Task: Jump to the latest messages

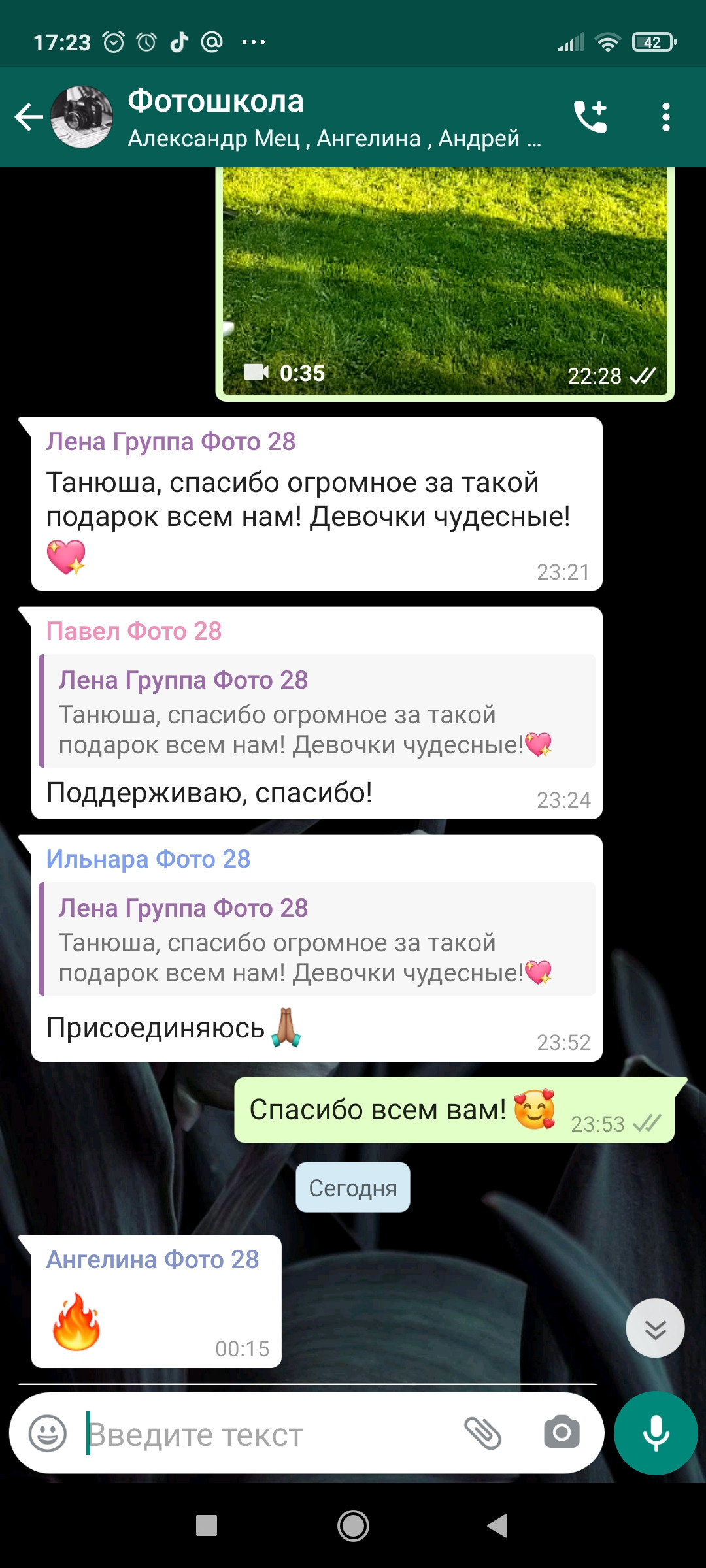Action: point(655,1328)
